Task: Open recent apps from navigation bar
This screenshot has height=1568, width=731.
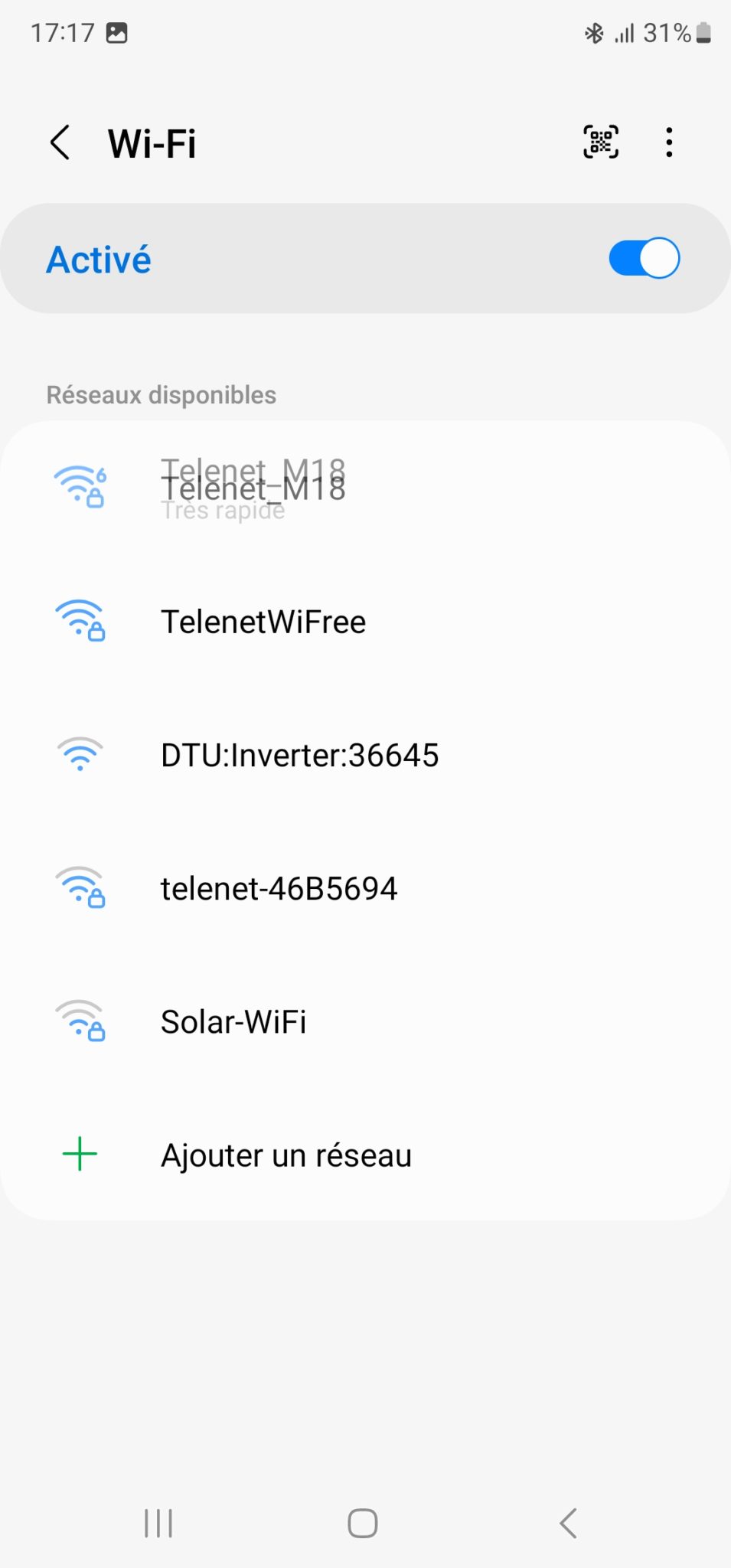Action: click(x=158, y=1523)
